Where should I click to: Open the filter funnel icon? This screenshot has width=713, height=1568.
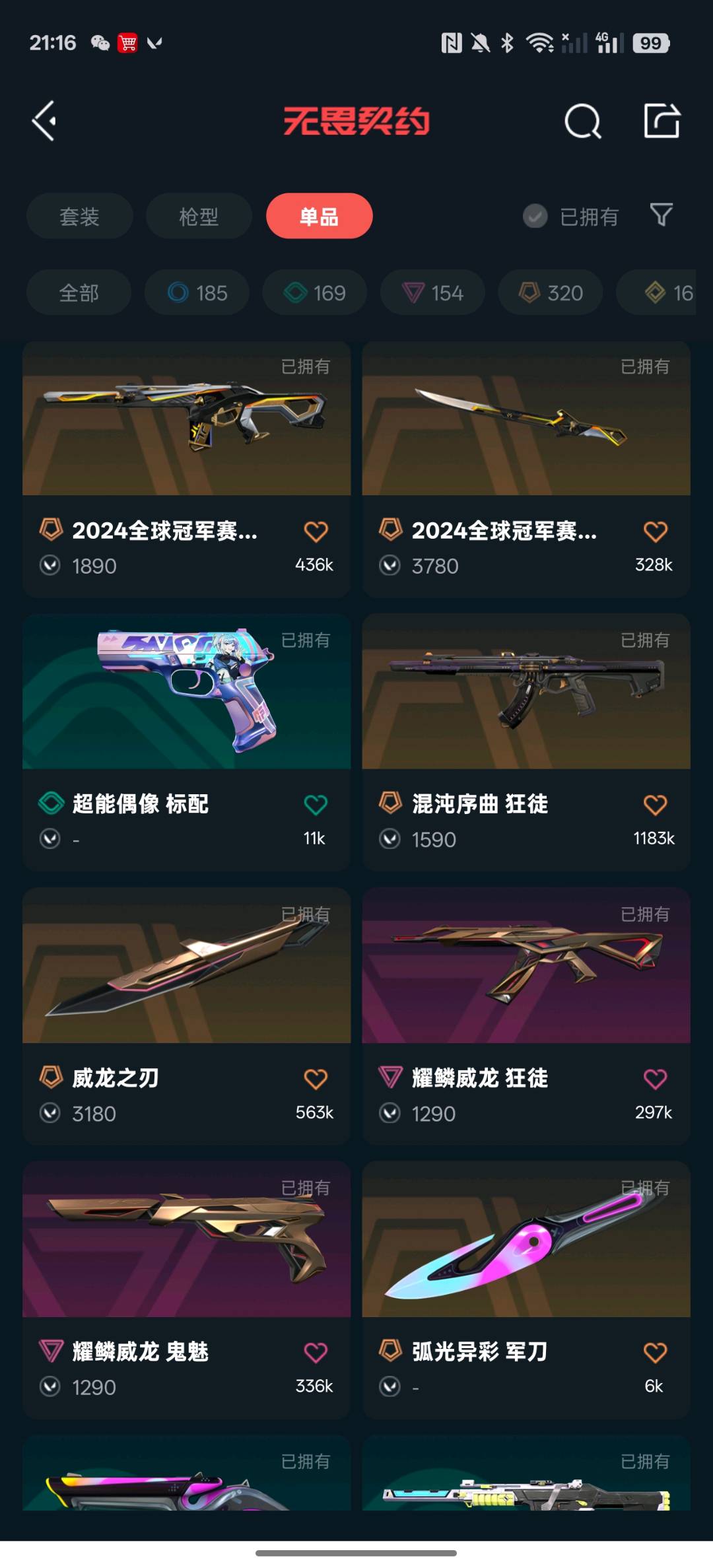661,215
